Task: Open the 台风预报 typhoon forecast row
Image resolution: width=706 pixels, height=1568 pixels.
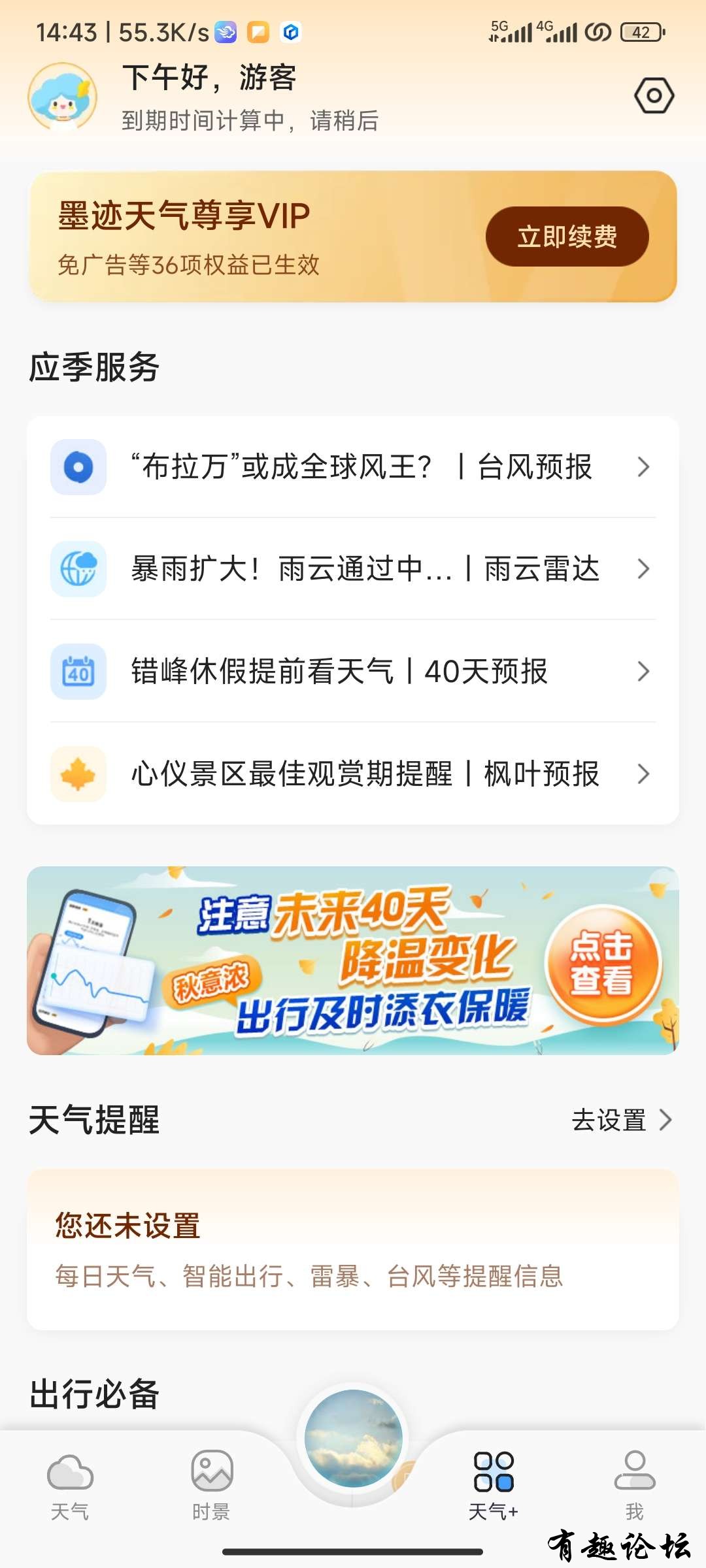Action: click(353, 467)
